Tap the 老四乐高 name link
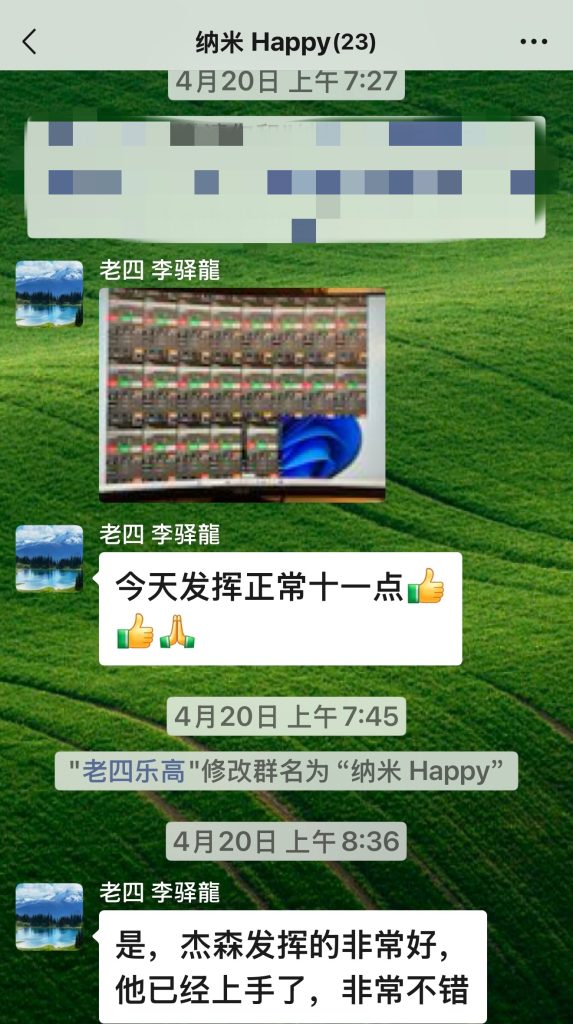This screenshot has height=1024, width=573. point(134,771)
